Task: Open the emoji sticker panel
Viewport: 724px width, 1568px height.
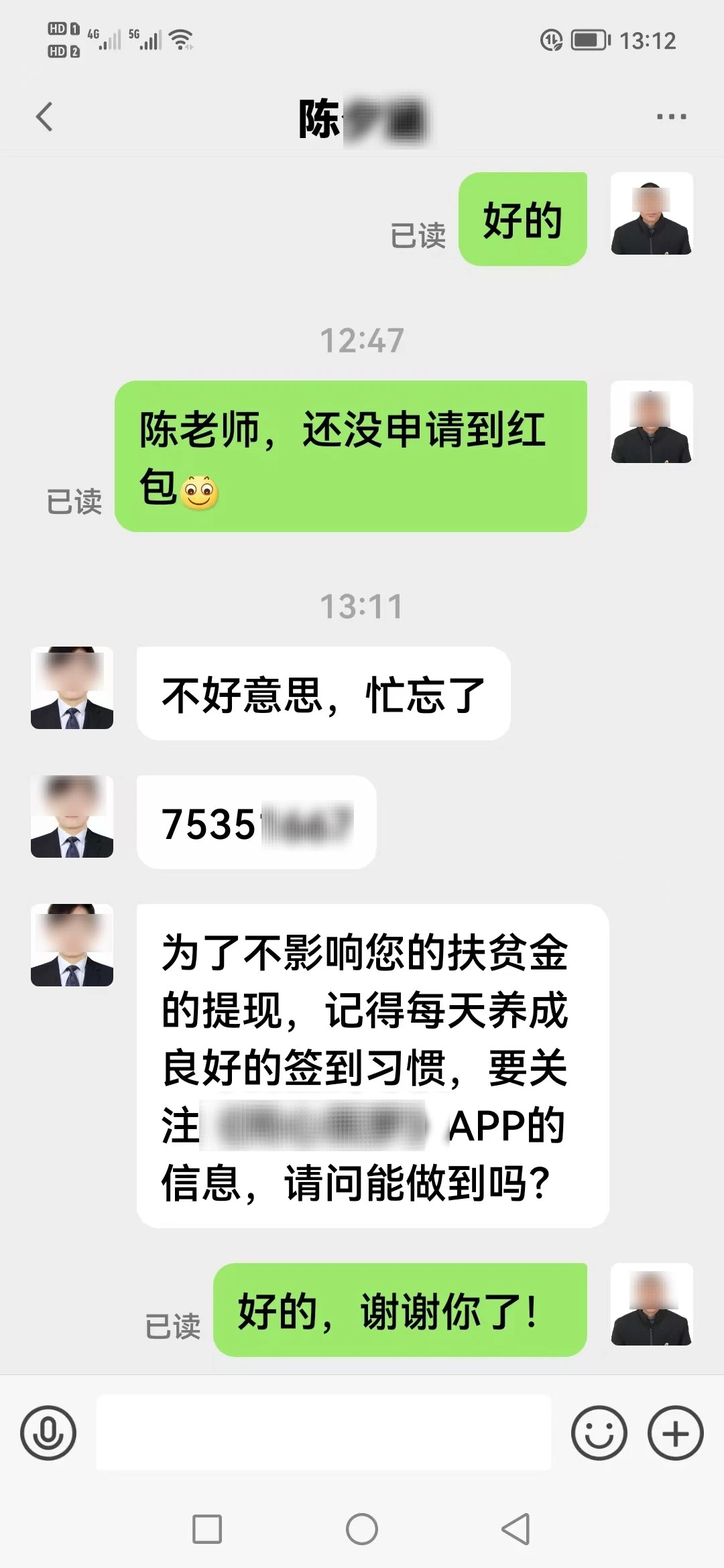Action: coord(599,1433)
